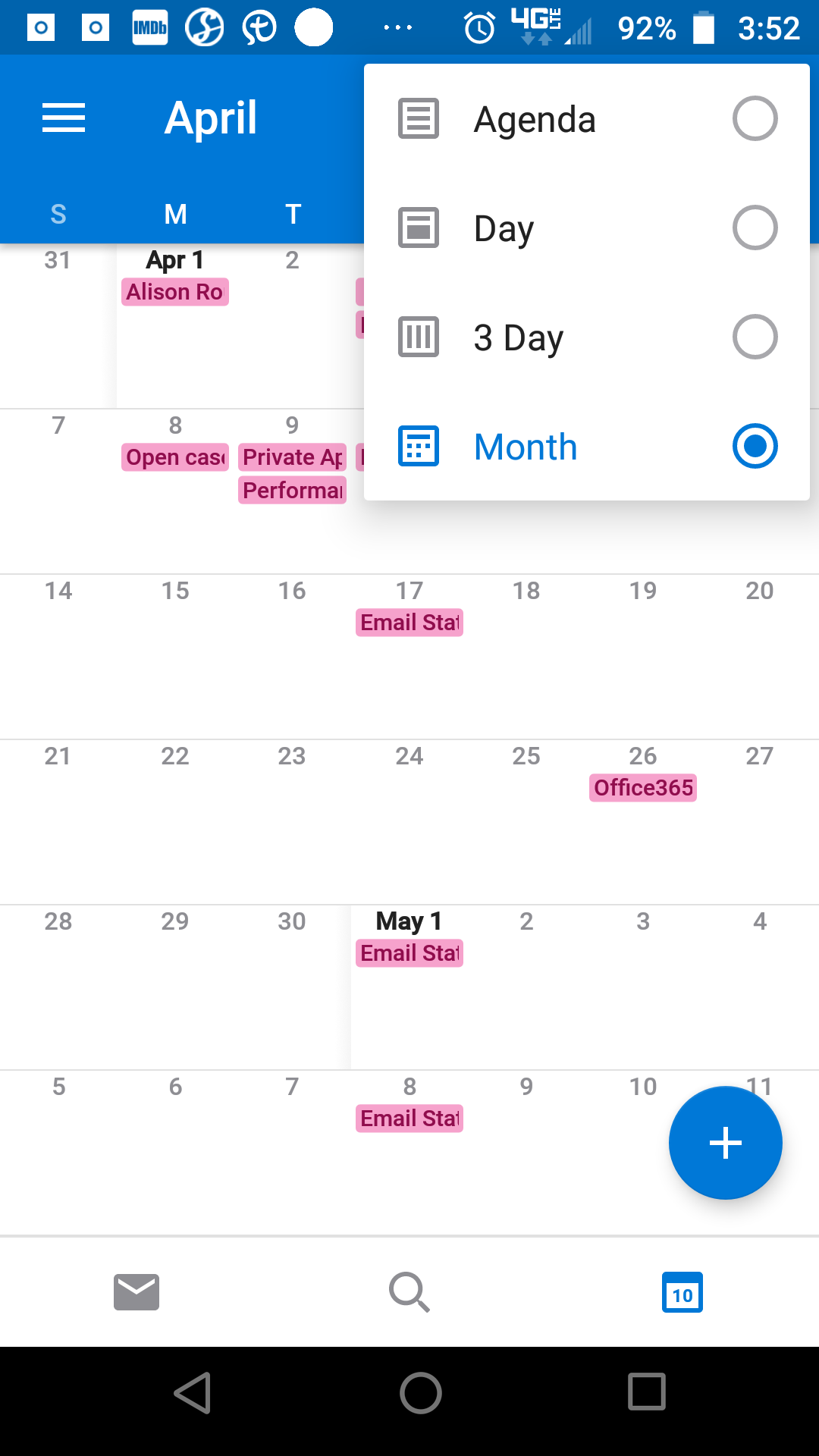Open the Email Stat event on May 8
This screenshot has height=1456, width=819.
pyautogui.click(x=409, y=1119)
